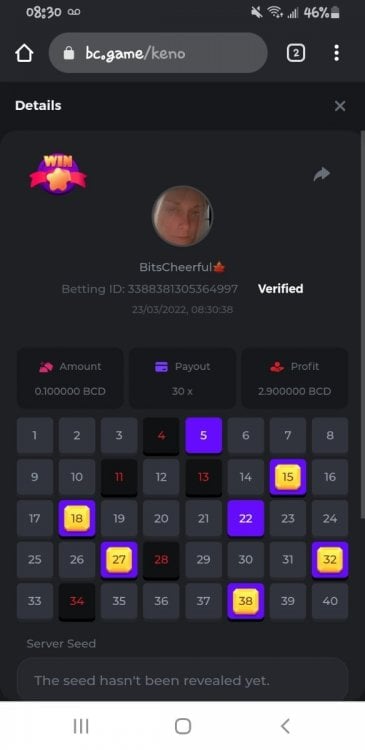Open the browser overflow menu

point(337,53)
